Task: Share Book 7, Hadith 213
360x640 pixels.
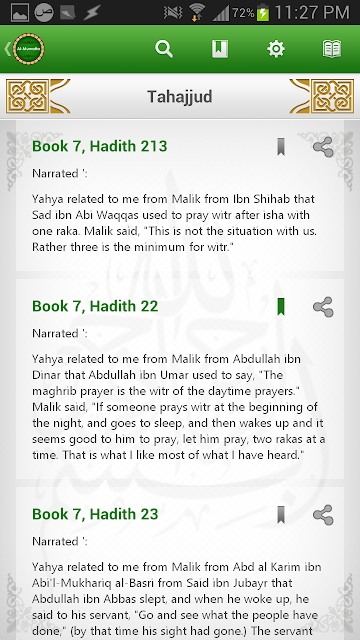Action: click(x=323, y=147)
